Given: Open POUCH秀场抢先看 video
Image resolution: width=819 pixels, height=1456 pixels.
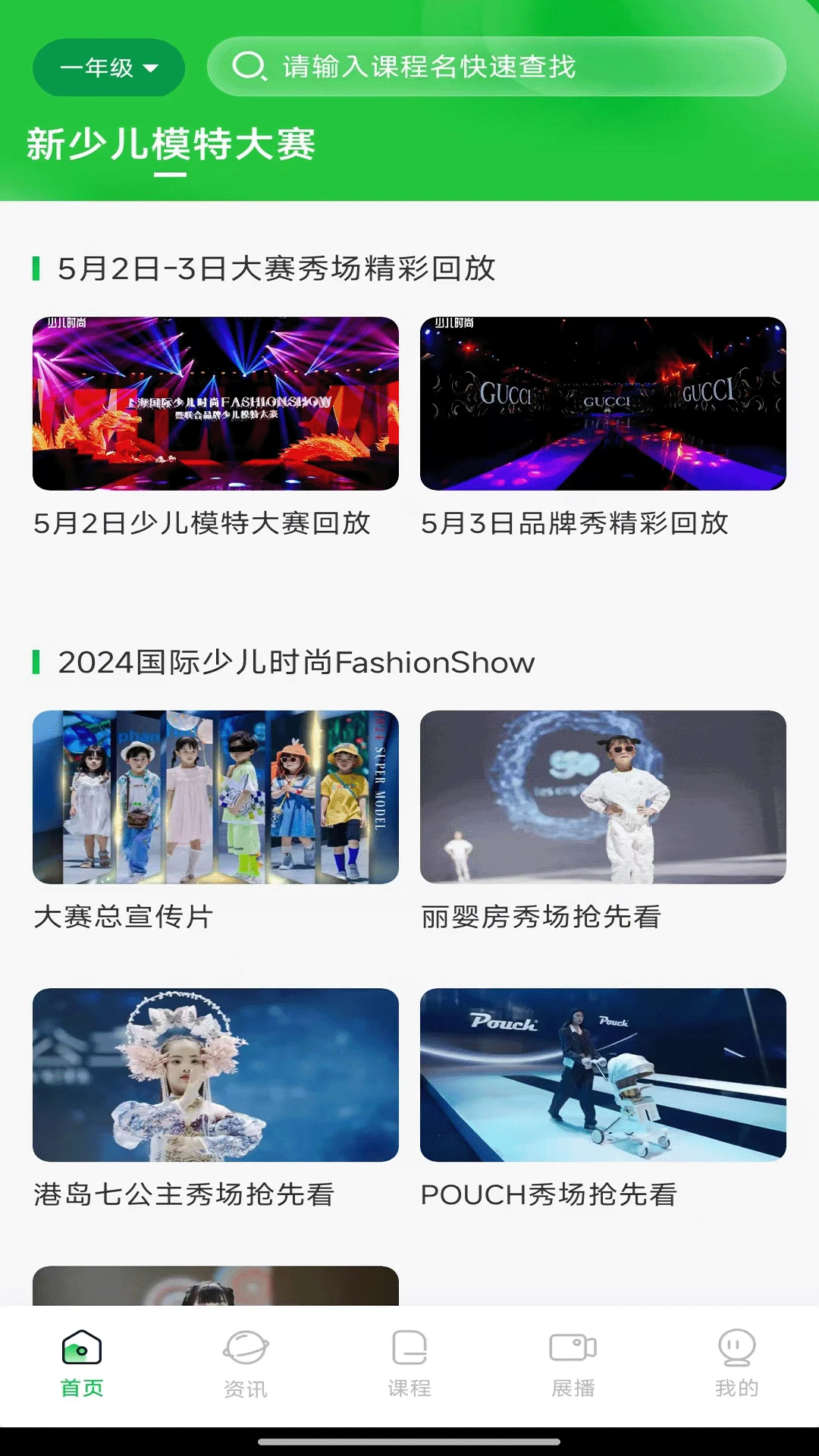Looking at the screenshot, I should [x=603, y=1075].
